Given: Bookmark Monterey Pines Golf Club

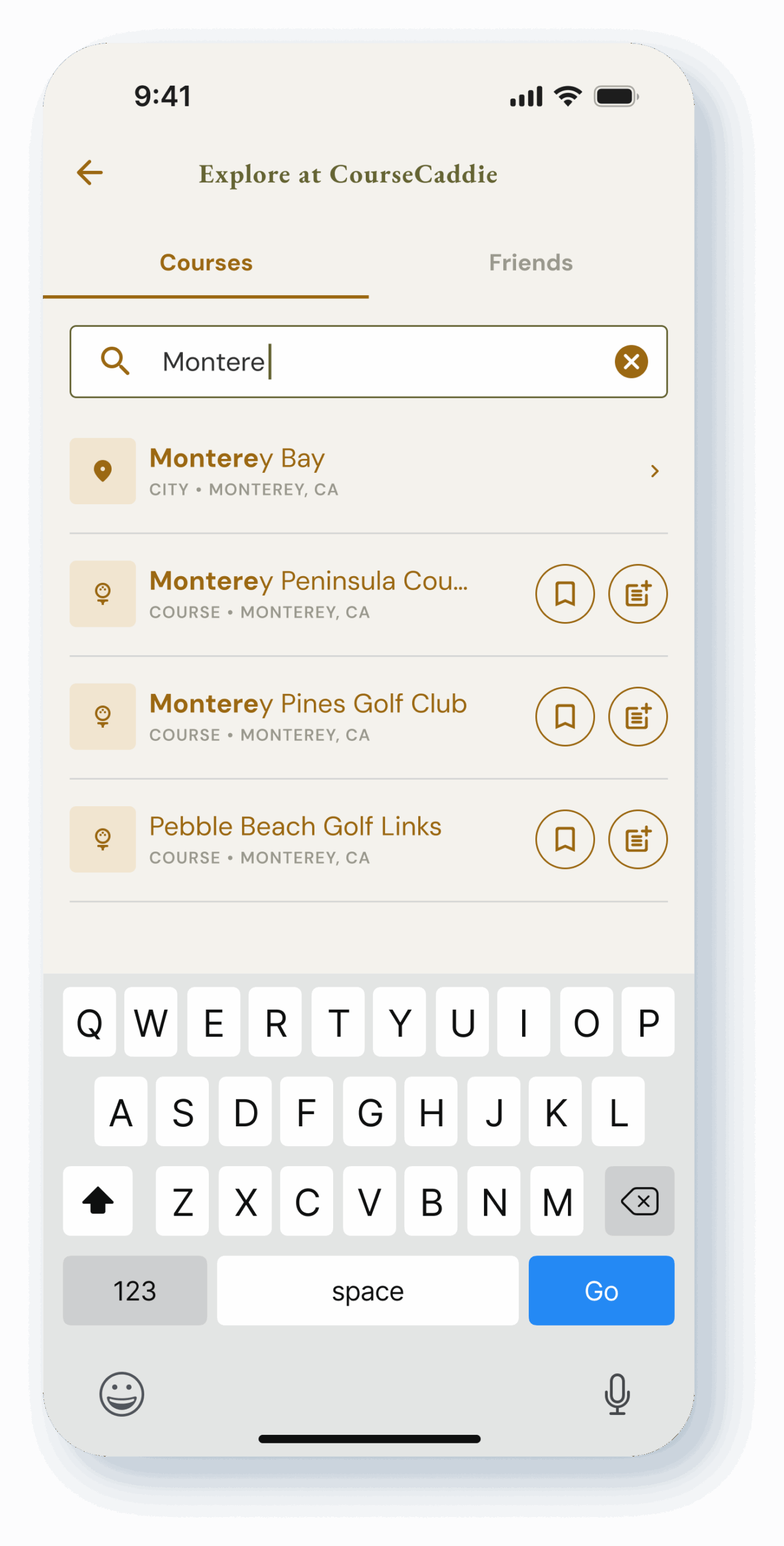Looking at the screenshot, I should (565, 716).
